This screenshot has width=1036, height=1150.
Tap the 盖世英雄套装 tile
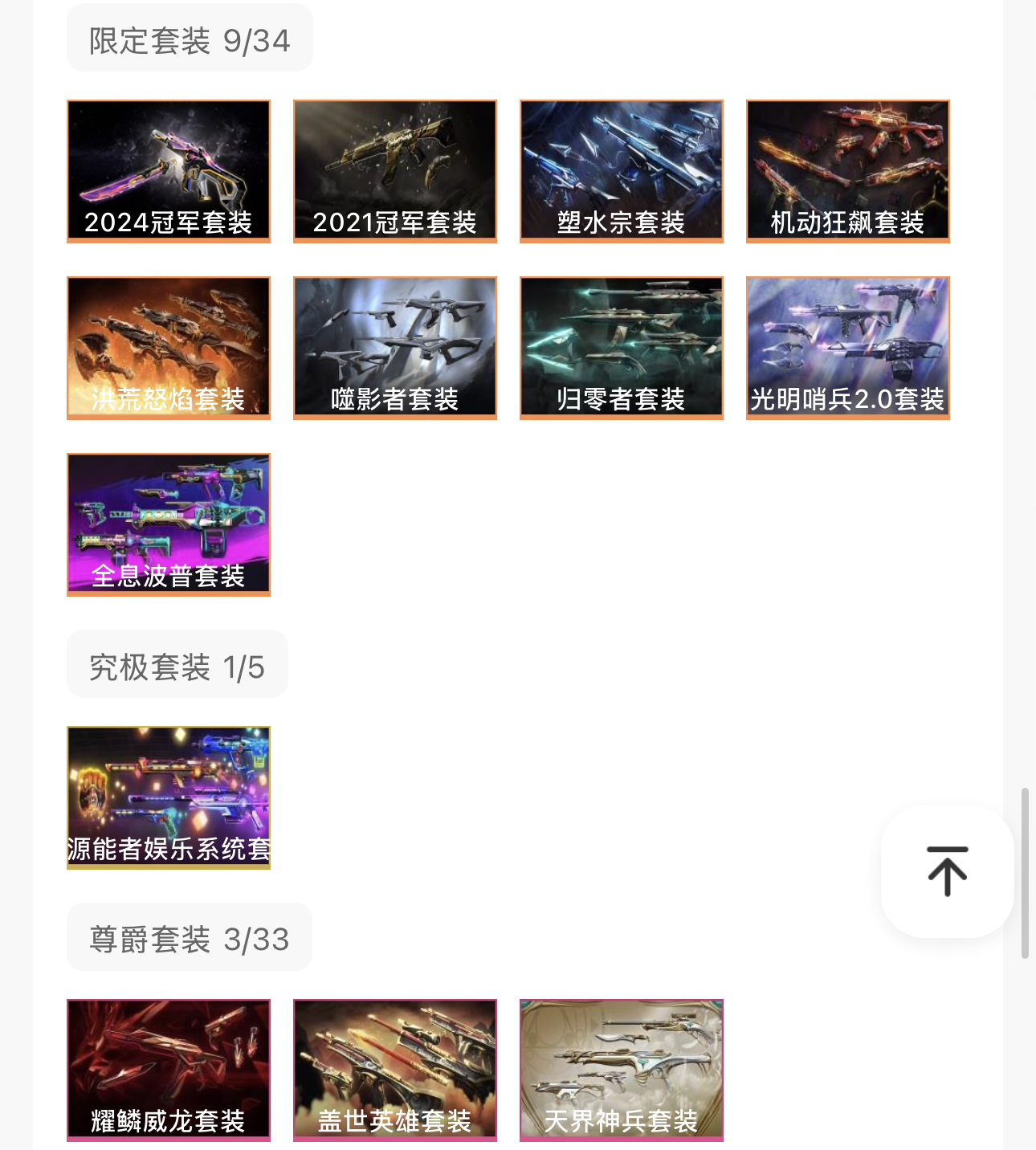pos(395,1070)
